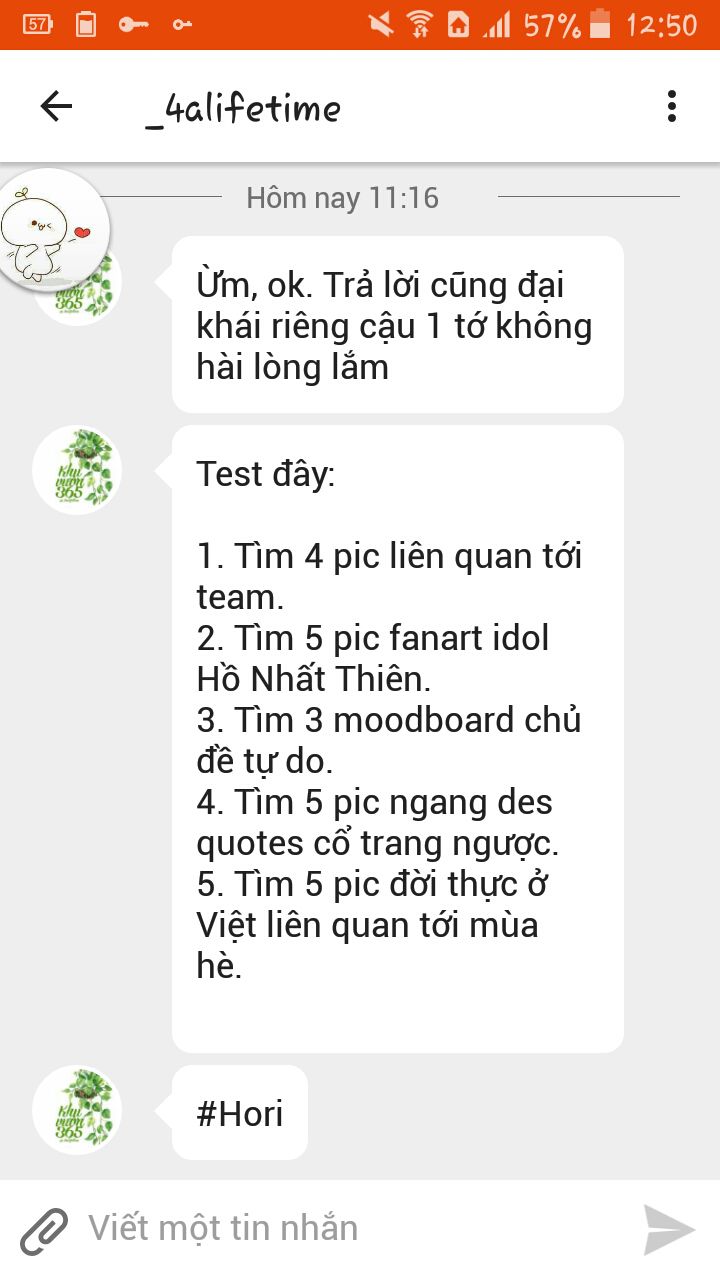Image resolution: width=720 pixels, height=1280 pixels.
Task: Tap the floating chat head bubble
Action: tap(46, 228)
